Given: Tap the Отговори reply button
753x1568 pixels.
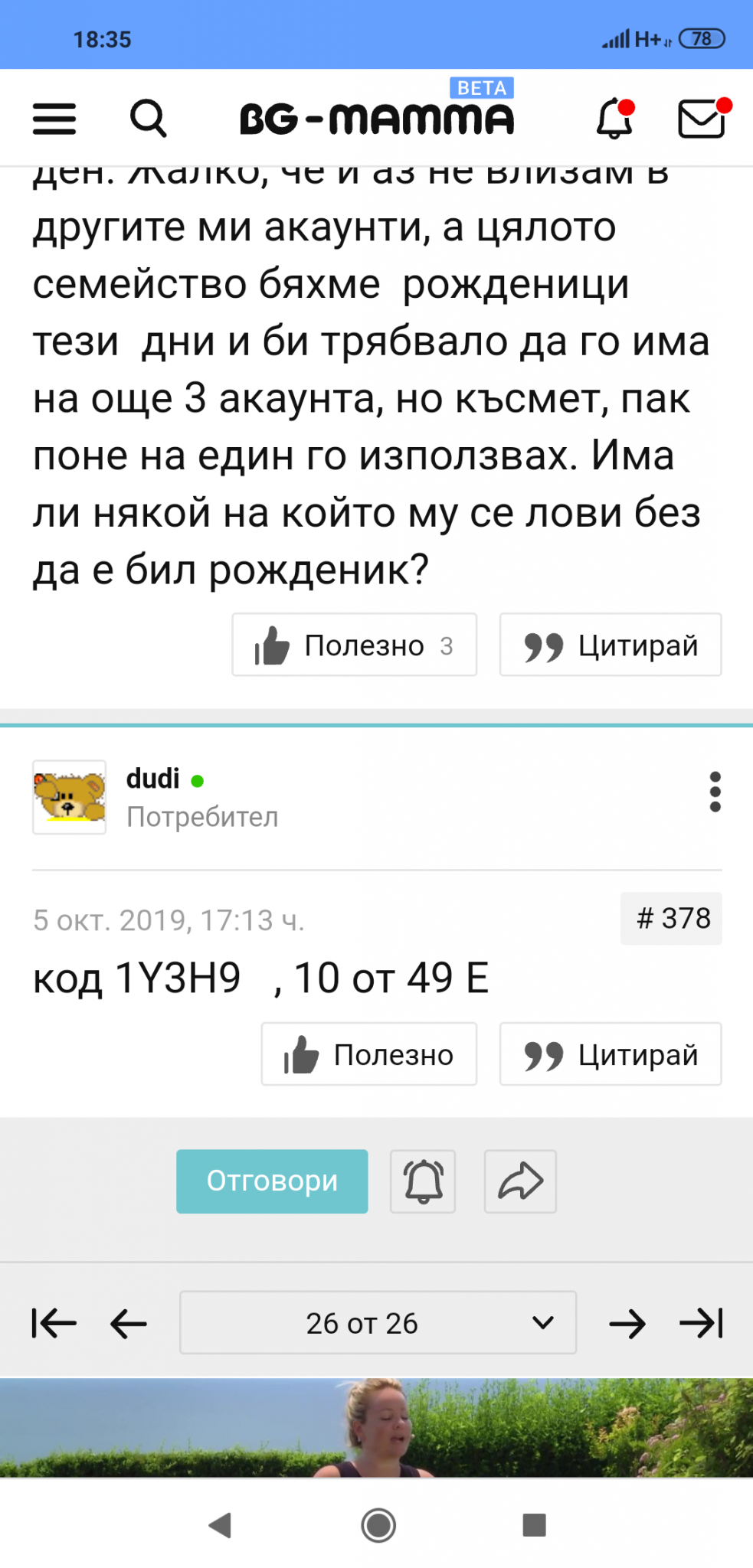Looking at the screenshot, I should [x=272, y=1181].
